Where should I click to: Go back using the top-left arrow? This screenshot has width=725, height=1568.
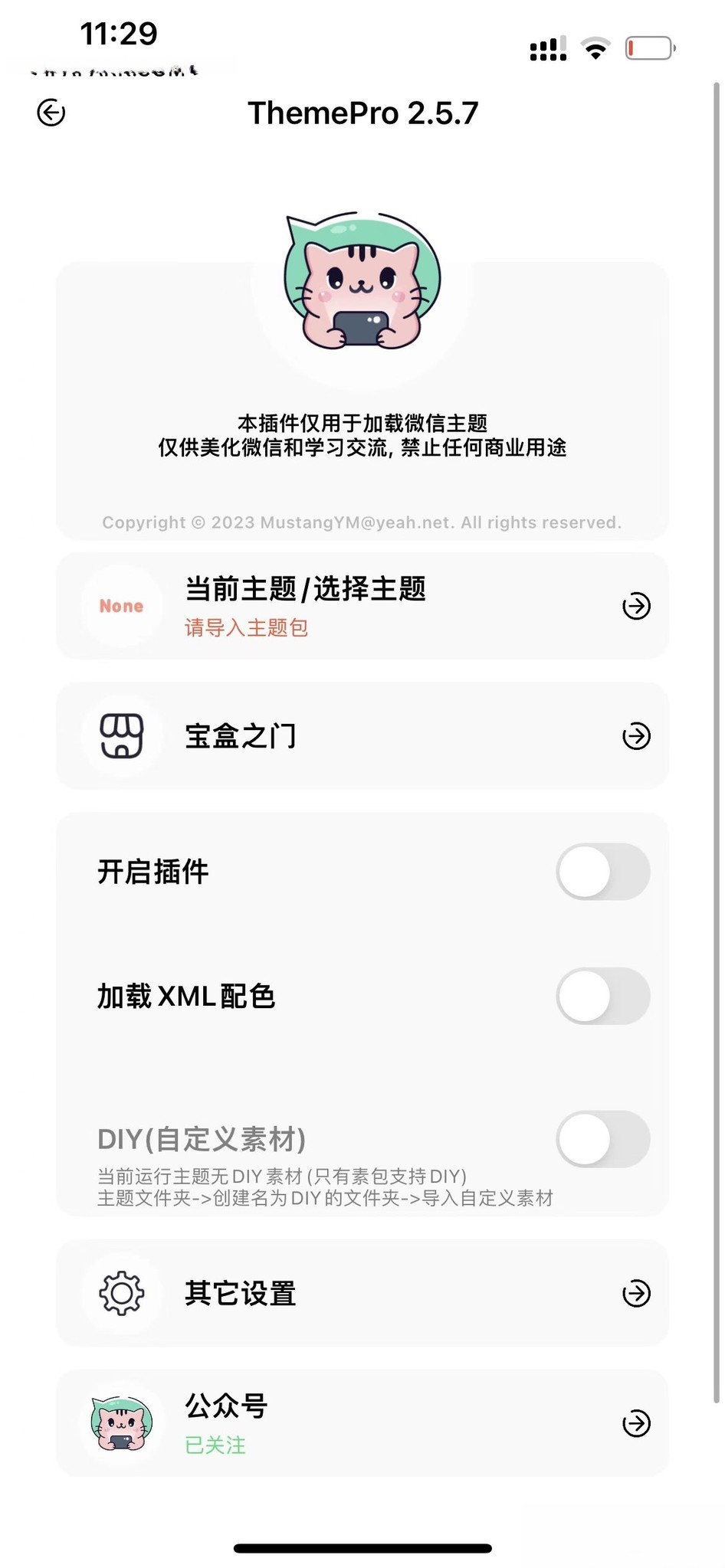51,113
